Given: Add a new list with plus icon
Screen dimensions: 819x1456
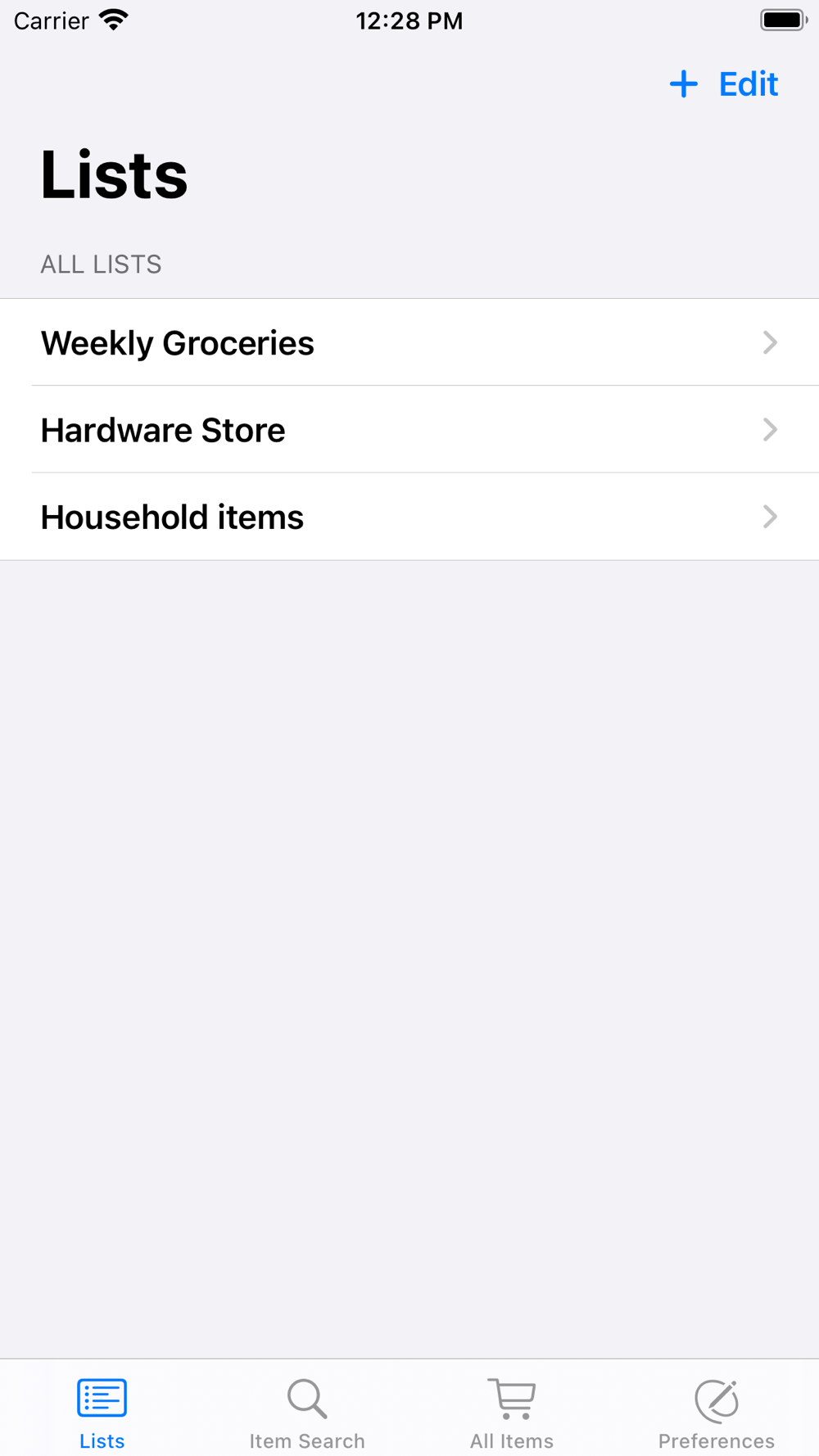Looking at the screenshot, I should pyautogui.click(x=683, y=84).
